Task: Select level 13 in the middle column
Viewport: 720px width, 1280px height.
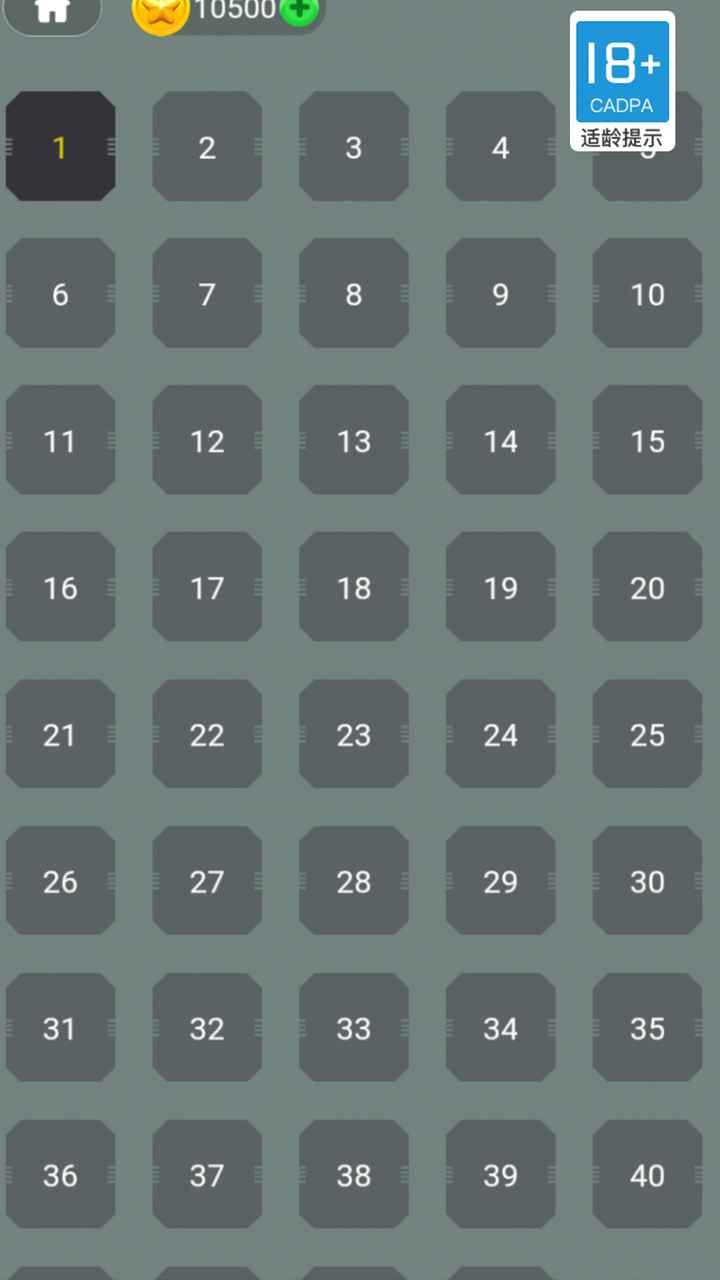Action: point(353,441)
